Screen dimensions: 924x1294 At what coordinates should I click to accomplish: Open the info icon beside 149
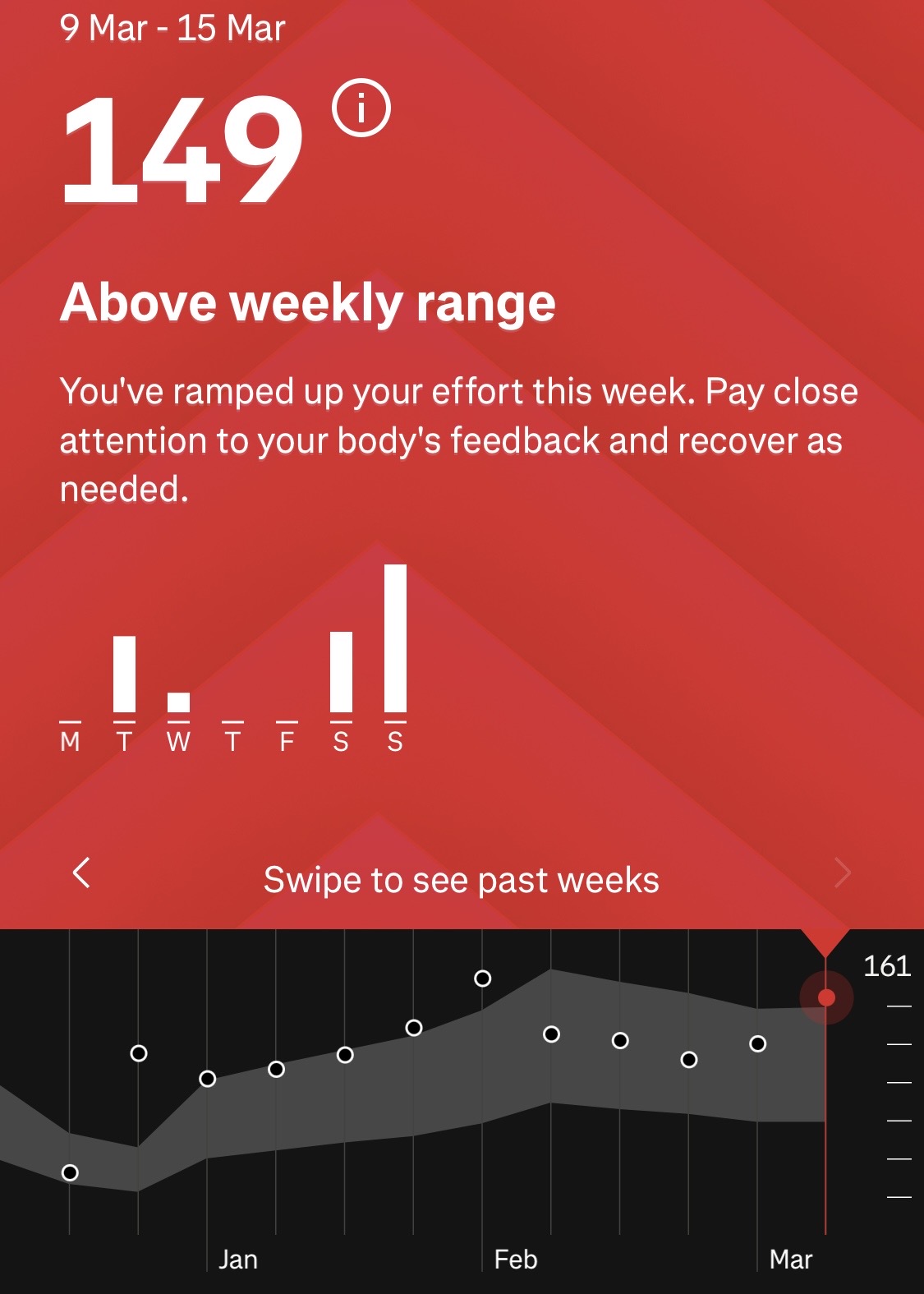361,108
